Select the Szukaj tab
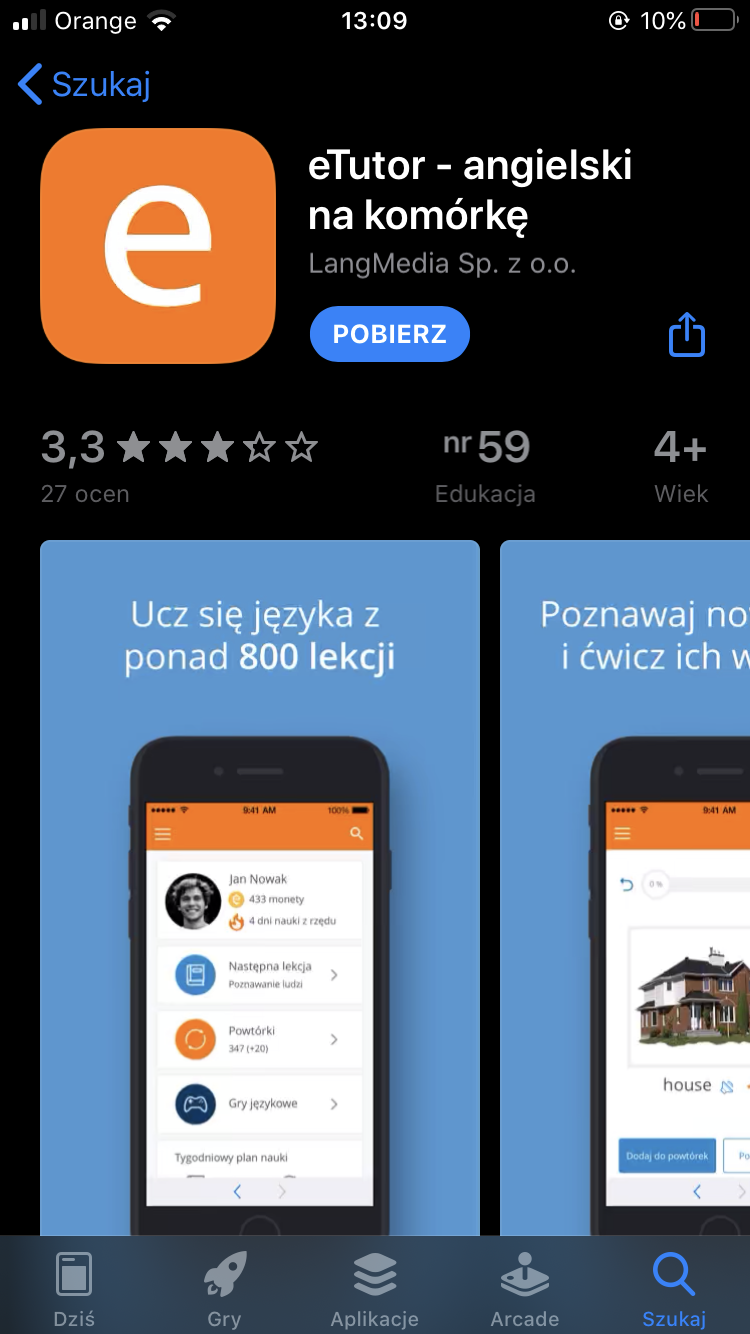Viewport: 750px width, 1334px height. [674, 1288]
